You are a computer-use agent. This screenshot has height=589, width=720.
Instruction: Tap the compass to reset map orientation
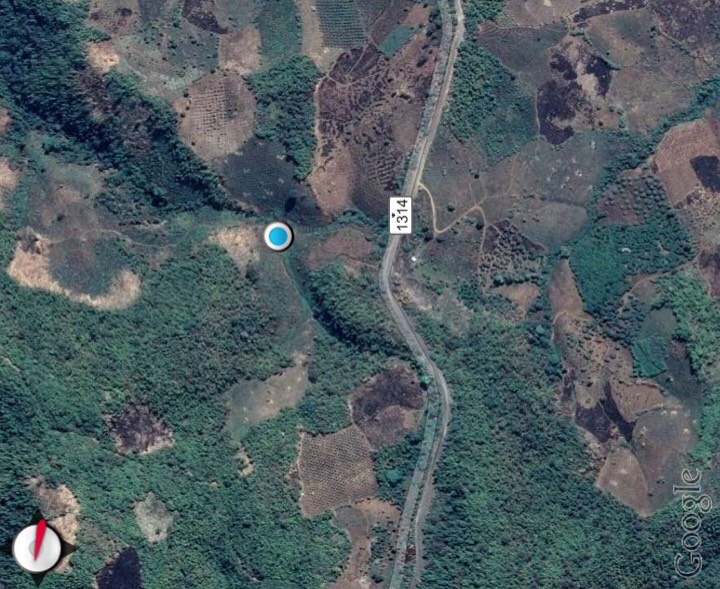(x=38, y=546)
